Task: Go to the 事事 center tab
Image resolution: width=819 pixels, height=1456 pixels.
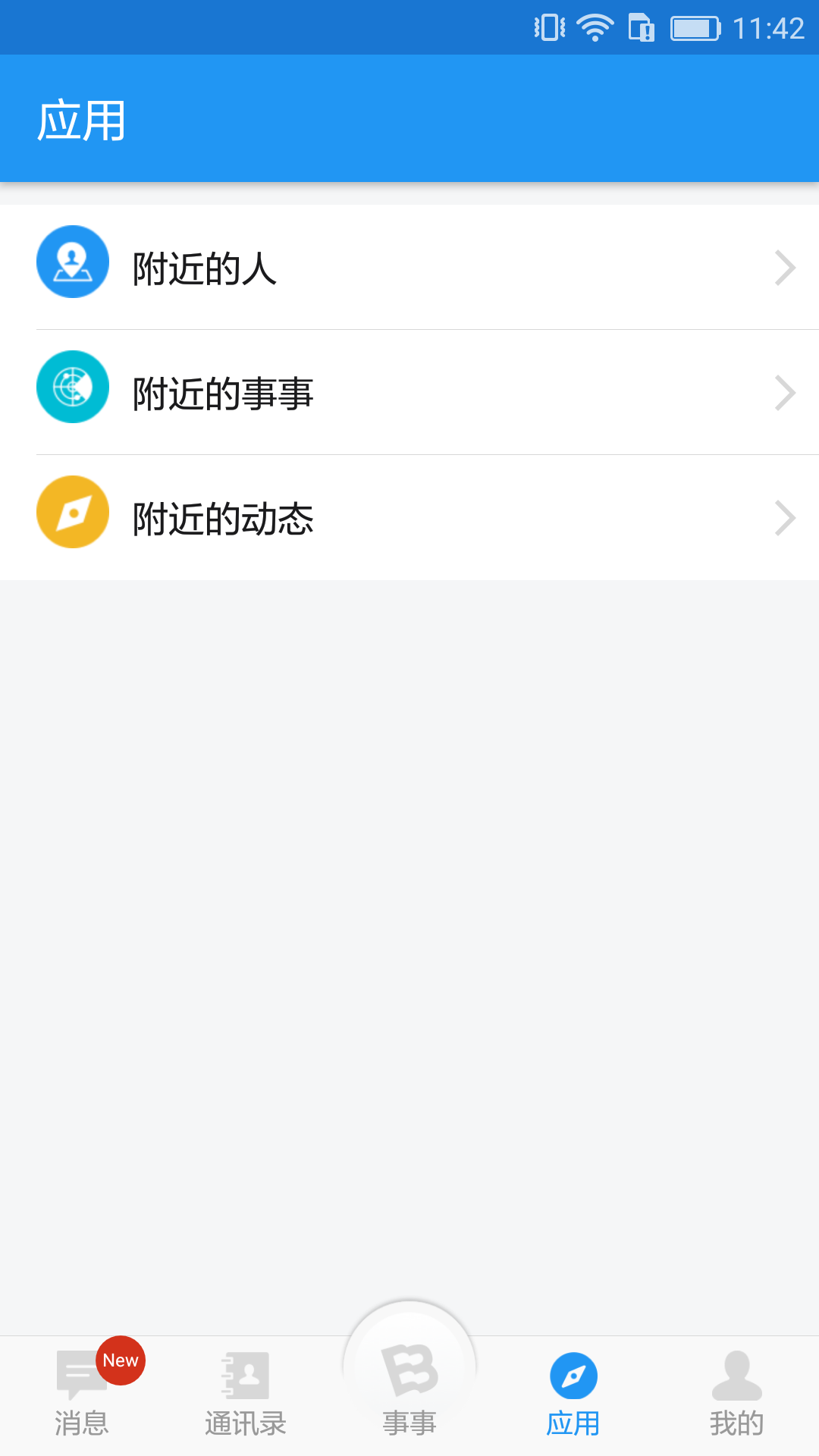Action: click(409, 1384)
